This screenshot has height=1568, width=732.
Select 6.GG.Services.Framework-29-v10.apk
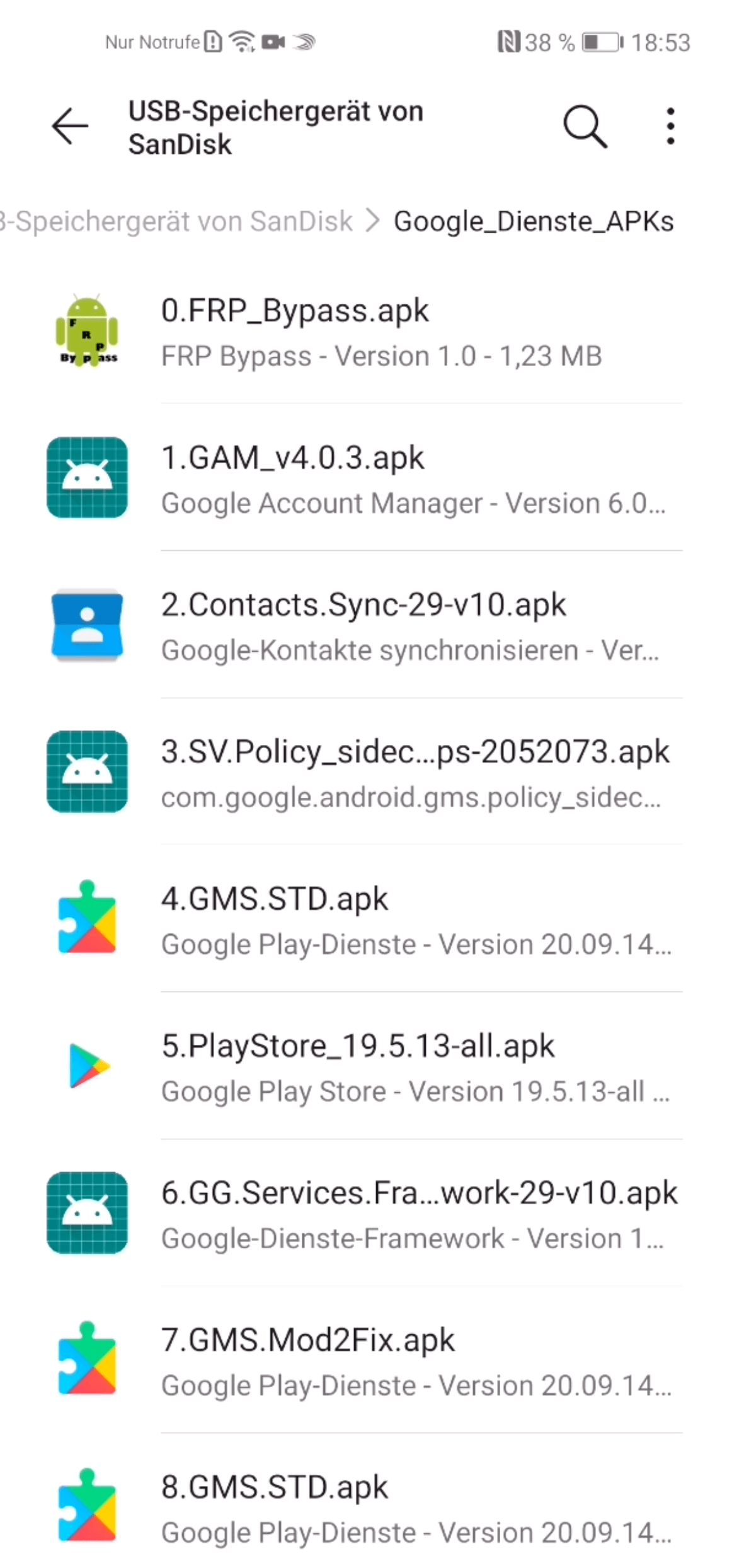366,1214
